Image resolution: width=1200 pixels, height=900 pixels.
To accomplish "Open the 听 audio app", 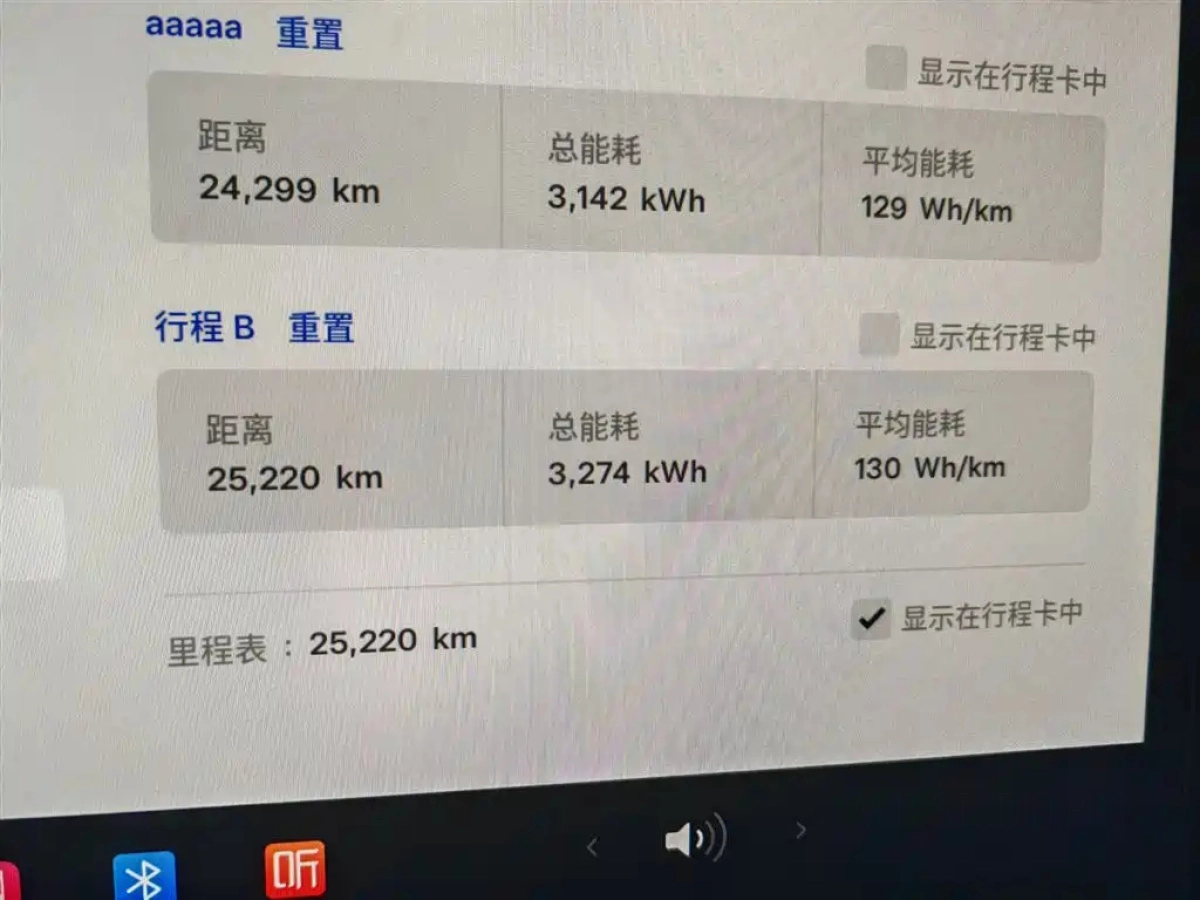I will (295, 868).
